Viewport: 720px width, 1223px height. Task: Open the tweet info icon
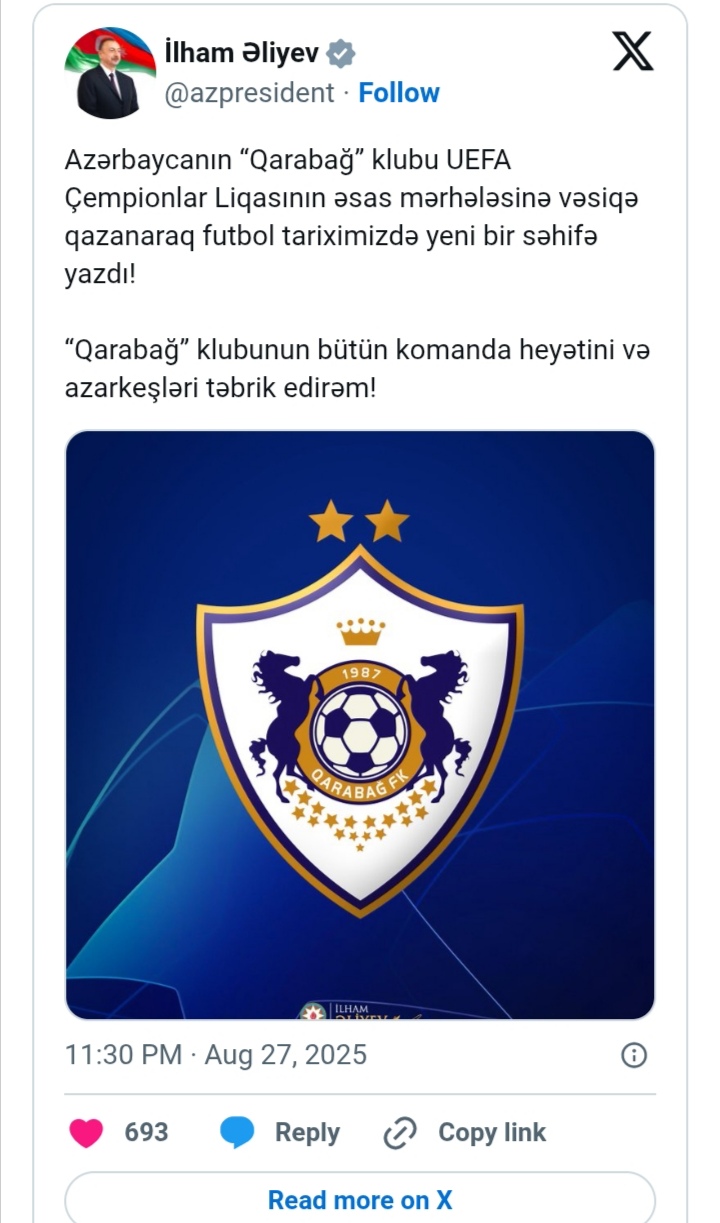click(634, 1055)
